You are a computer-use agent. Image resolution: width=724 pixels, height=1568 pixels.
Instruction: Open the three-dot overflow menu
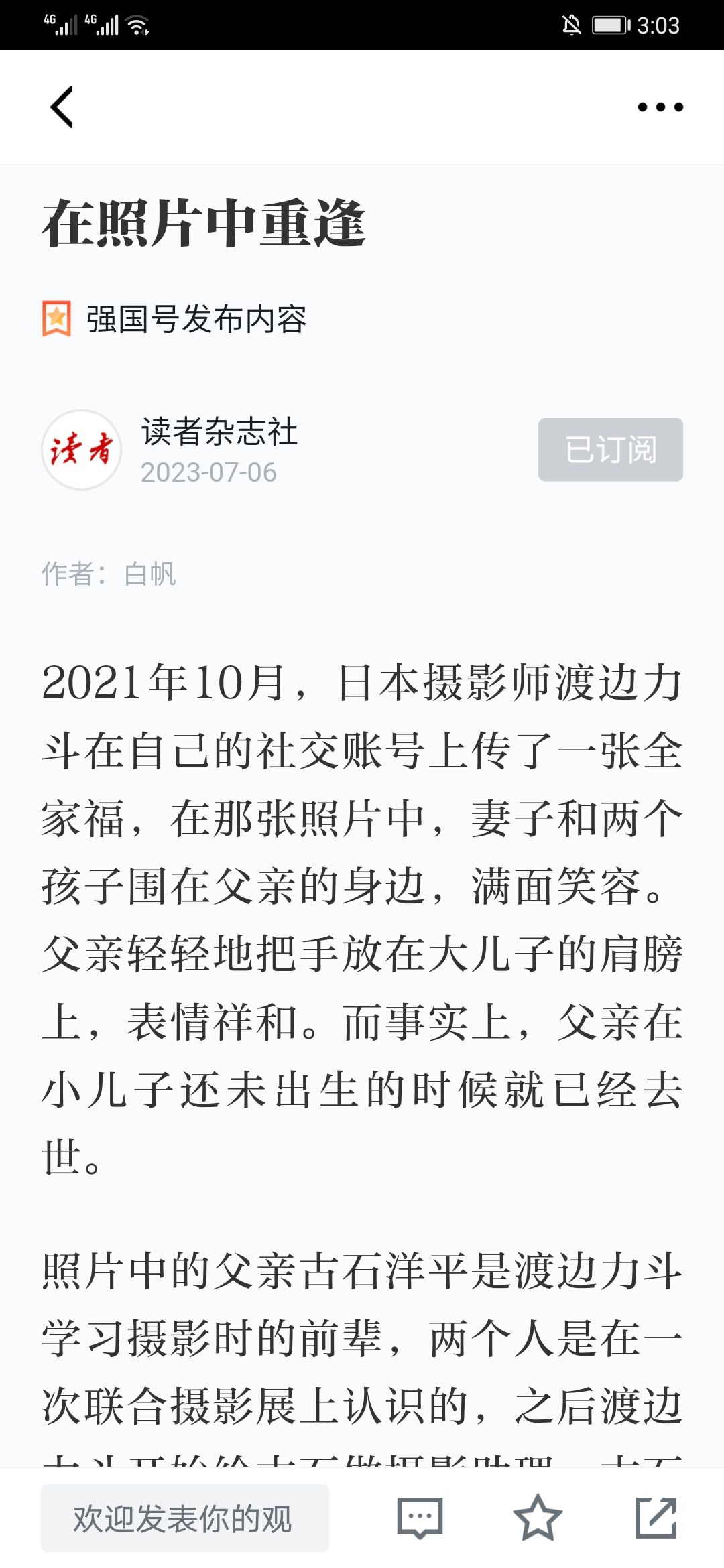coord(660,107)
